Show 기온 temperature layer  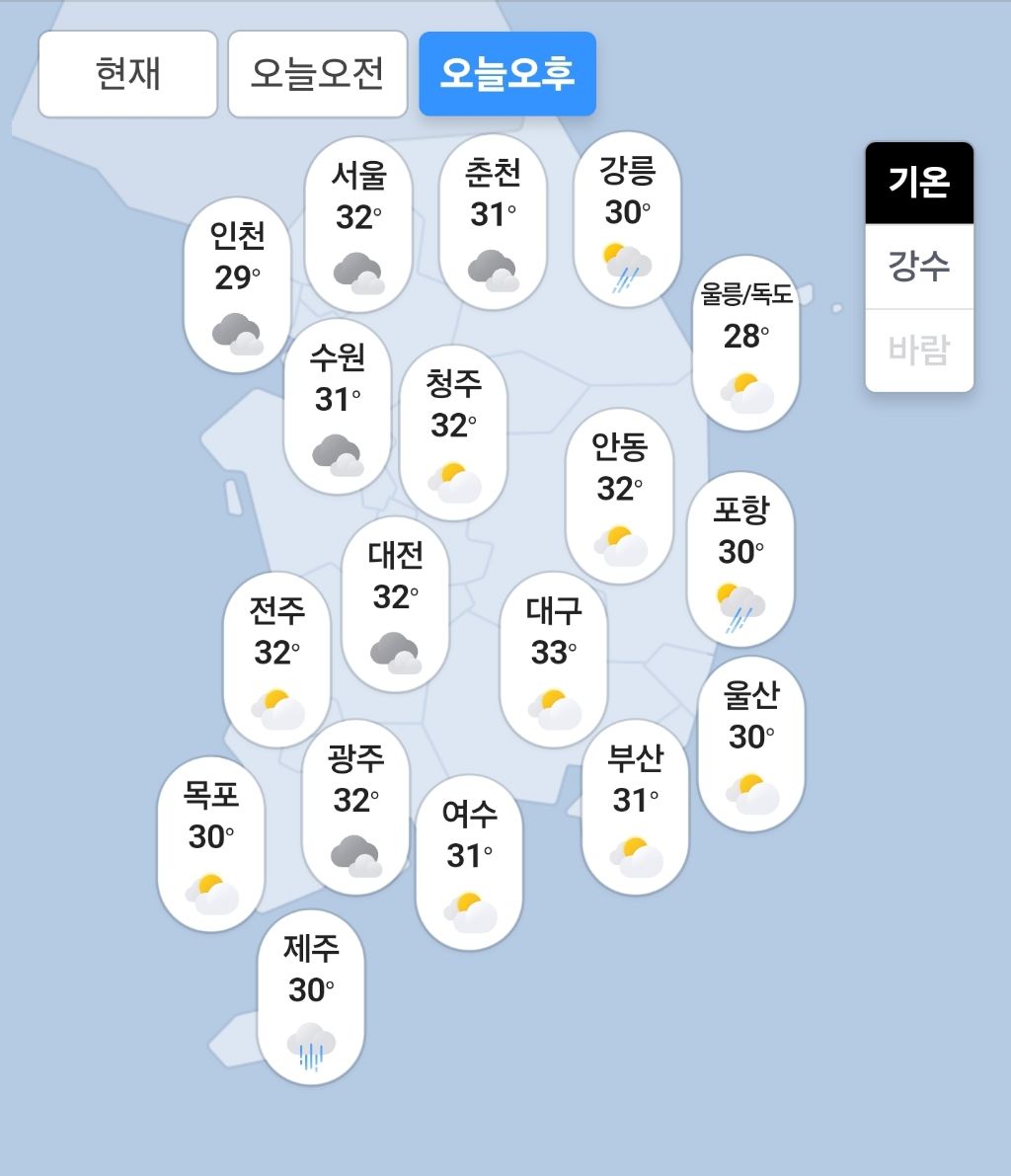pos(919,183)
